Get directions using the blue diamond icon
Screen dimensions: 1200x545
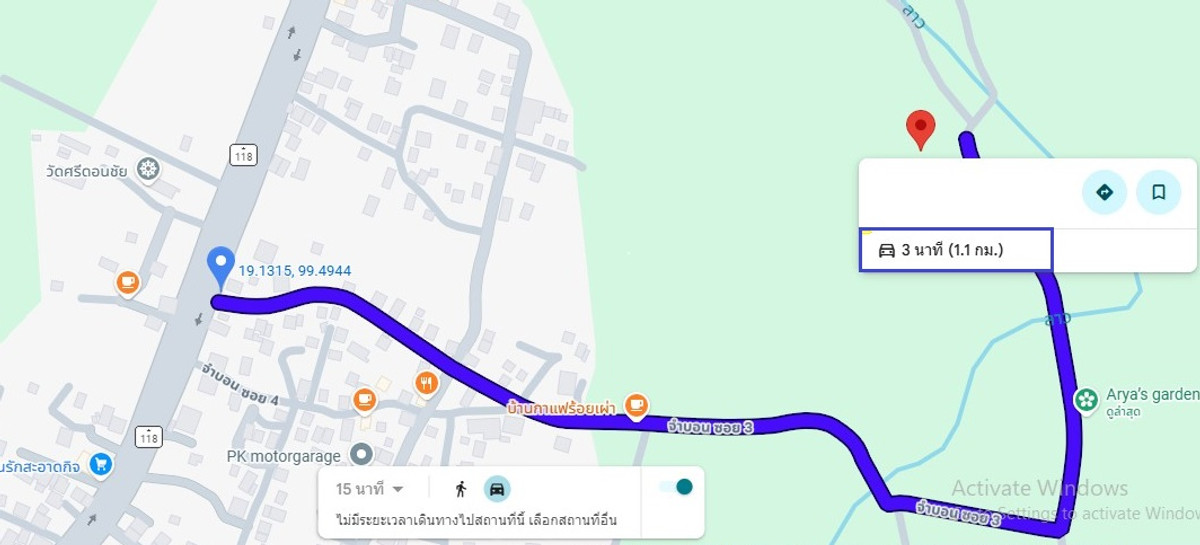click(1104, 192)
